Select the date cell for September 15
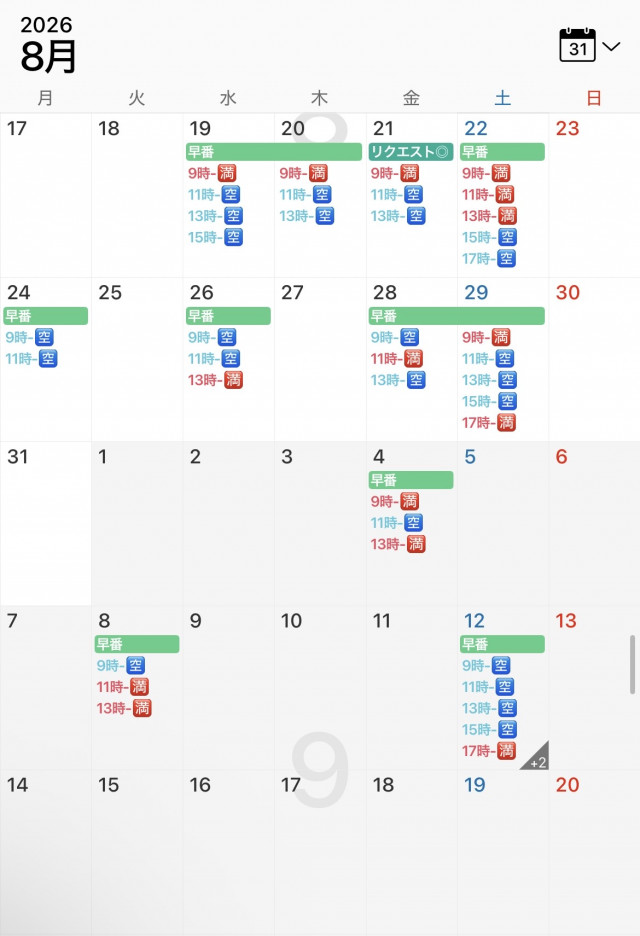This screenshot has width=640, height=936. click(137, 852)
